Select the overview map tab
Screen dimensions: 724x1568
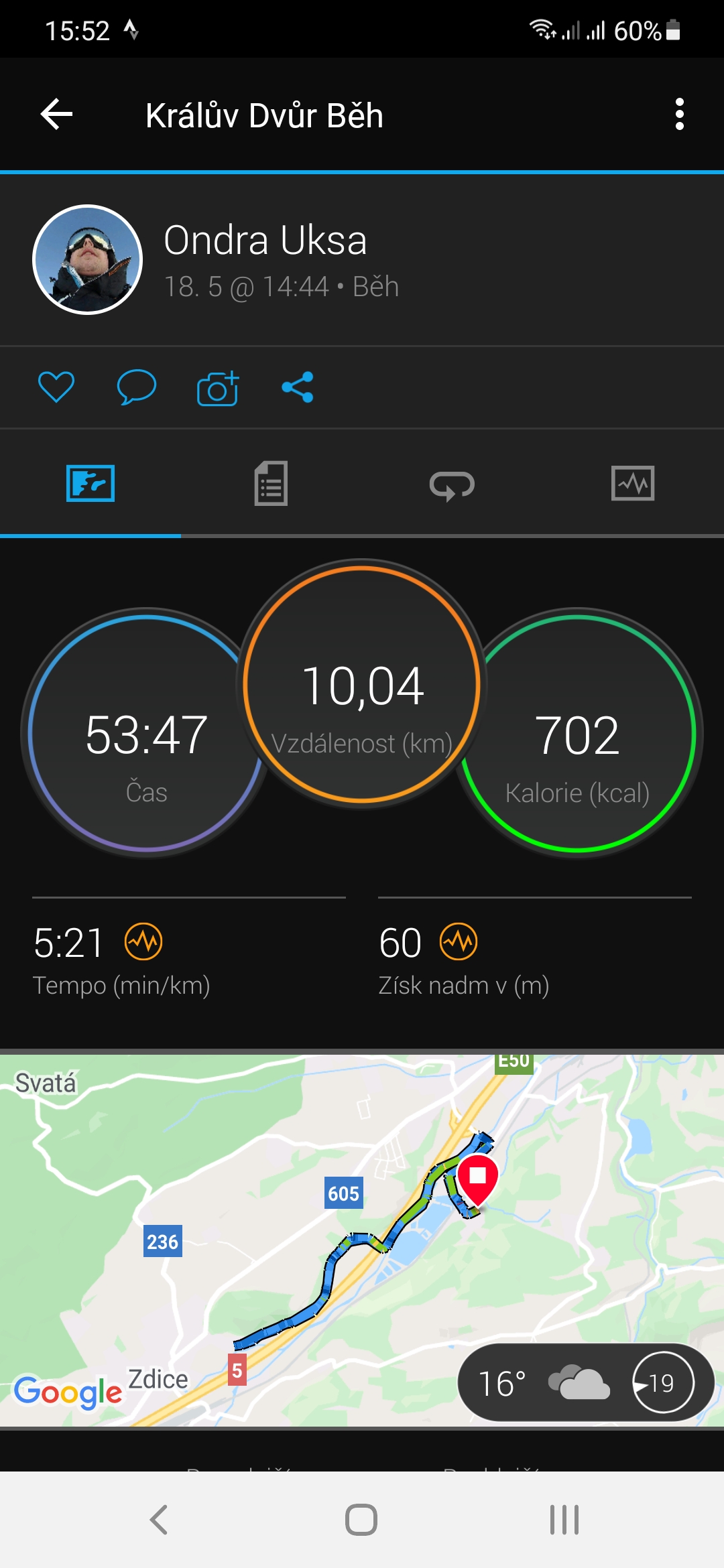click(90, 483)
